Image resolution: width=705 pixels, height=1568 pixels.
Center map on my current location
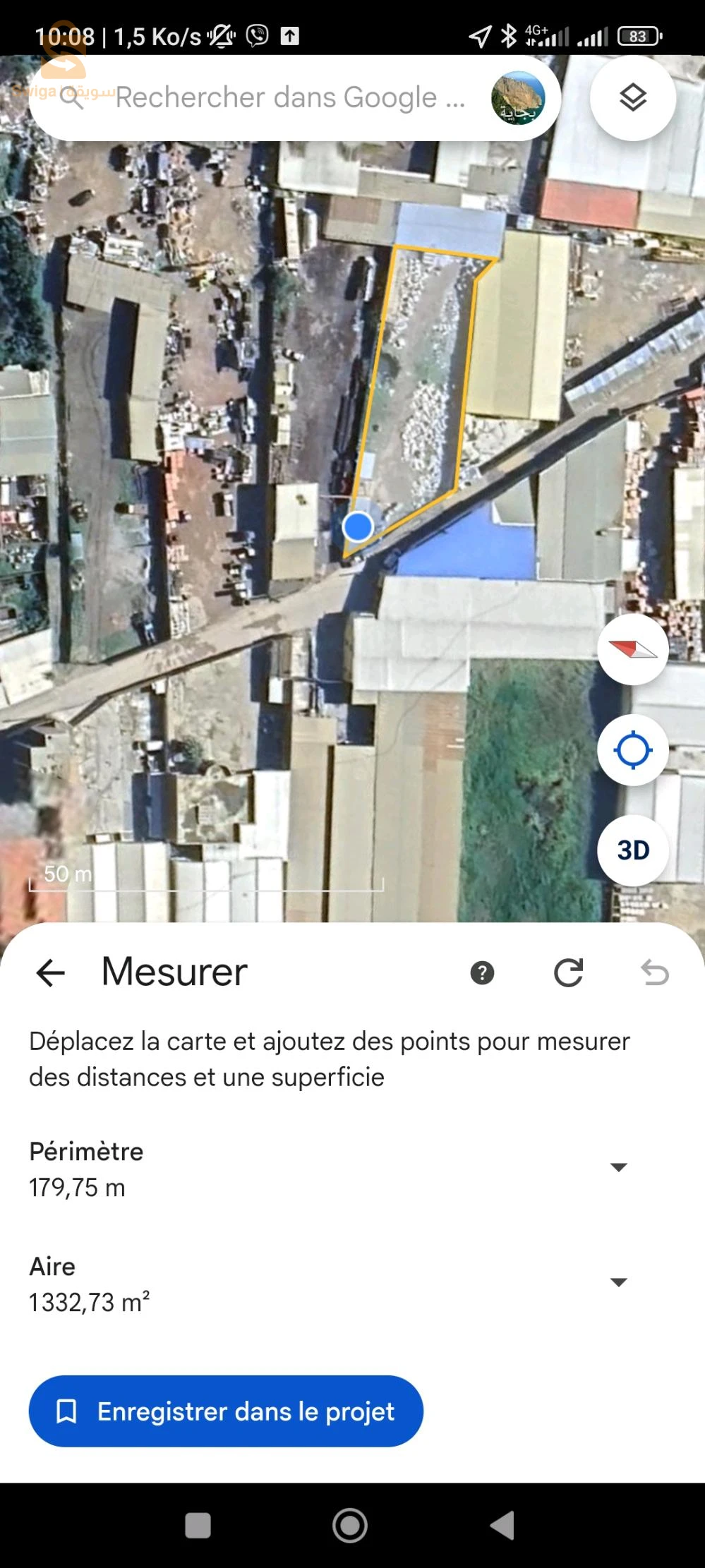point(632,750)
